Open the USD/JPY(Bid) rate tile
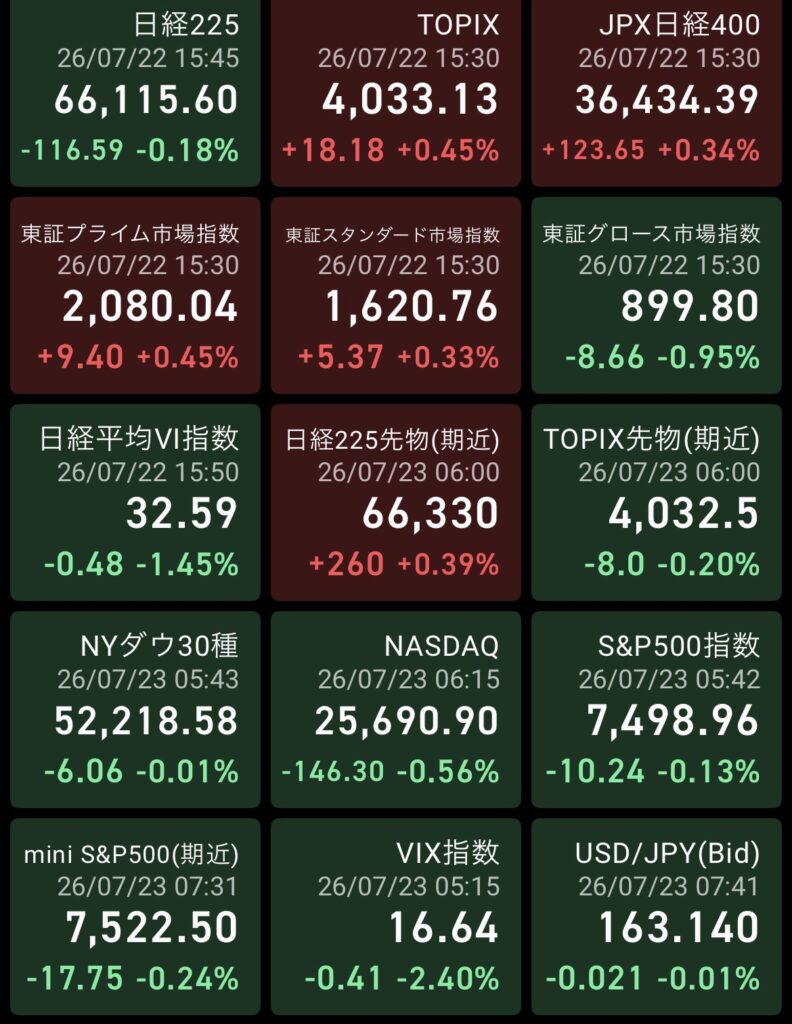The height and width of the screenshot is (1024, 792). (x=656, y=916)
